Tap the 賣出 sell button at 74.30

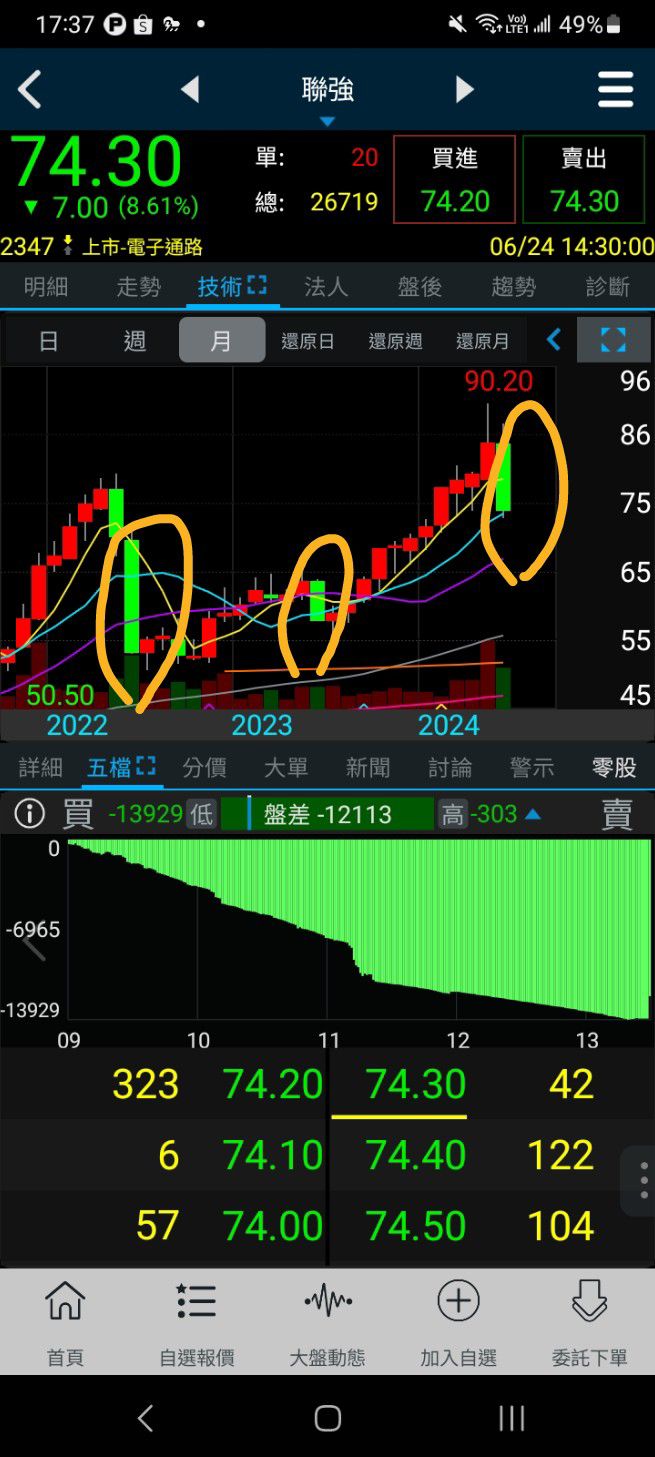coord(584,179)
